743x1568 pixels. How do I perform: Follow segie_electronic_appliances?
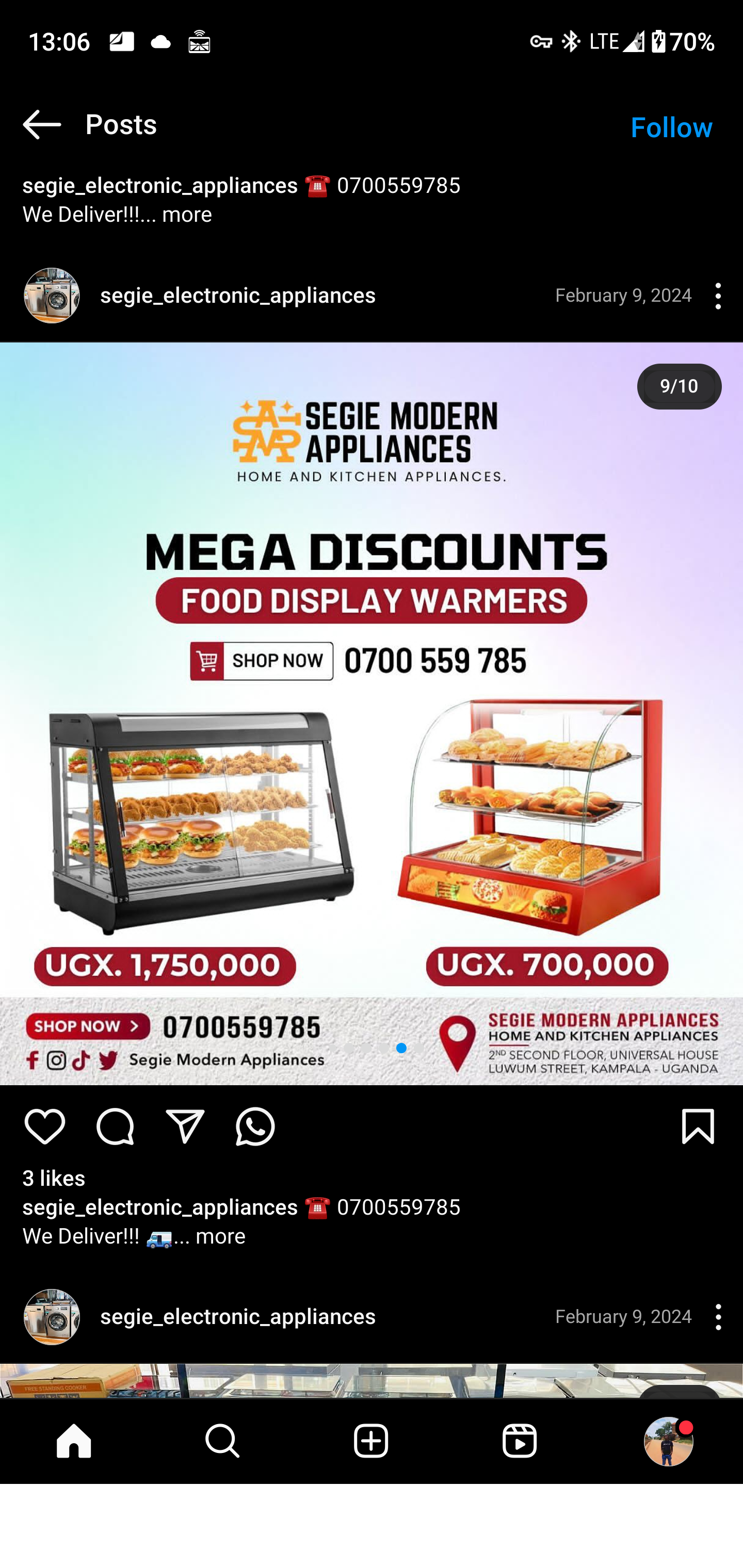(671, 127)
